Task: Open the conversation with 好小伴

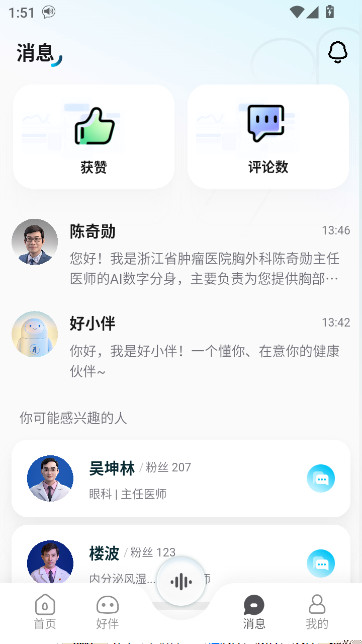Action: 181,344
